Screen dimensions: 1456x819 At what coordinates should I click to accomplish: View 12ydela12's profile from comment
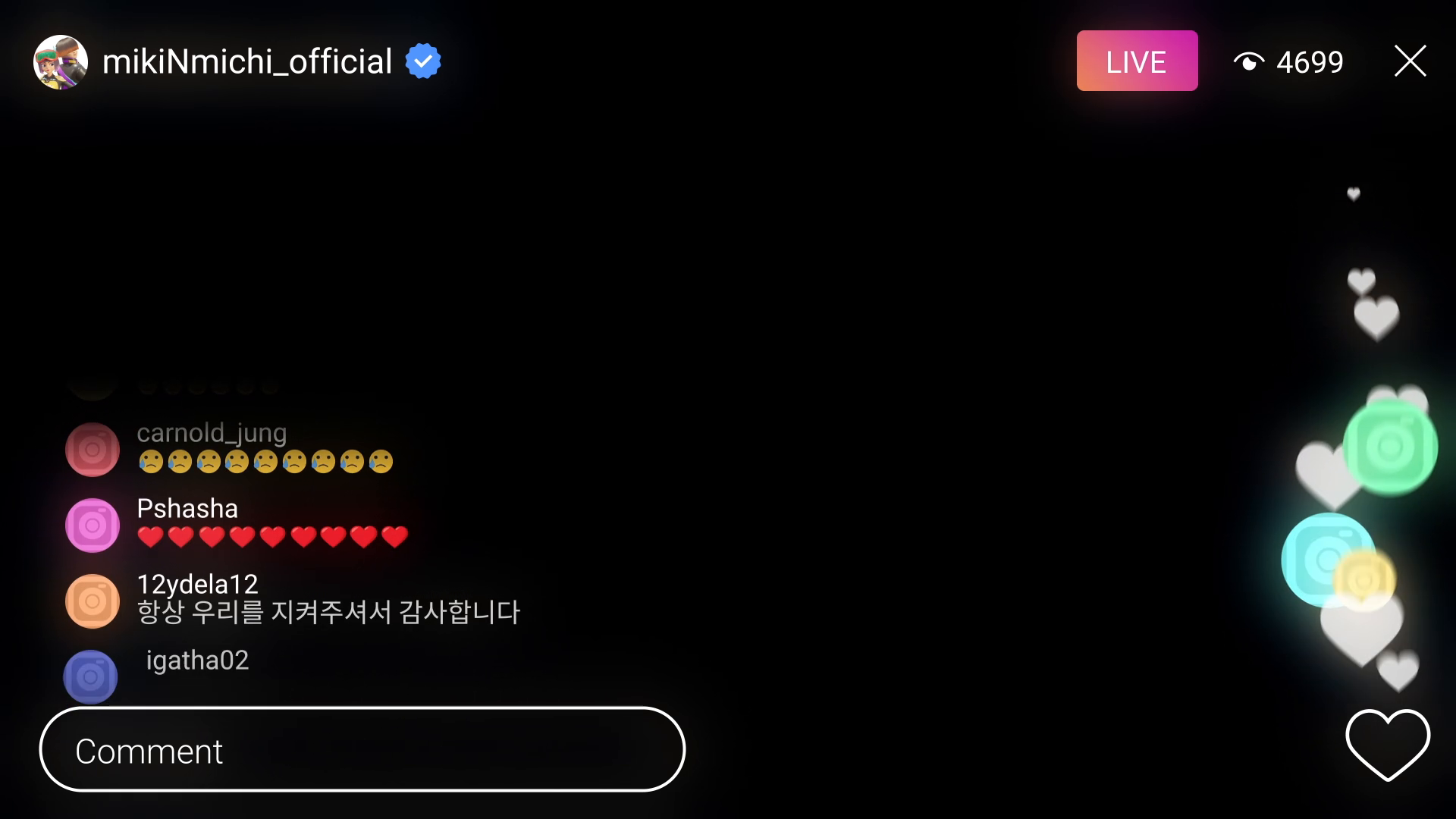click(93, 601)
